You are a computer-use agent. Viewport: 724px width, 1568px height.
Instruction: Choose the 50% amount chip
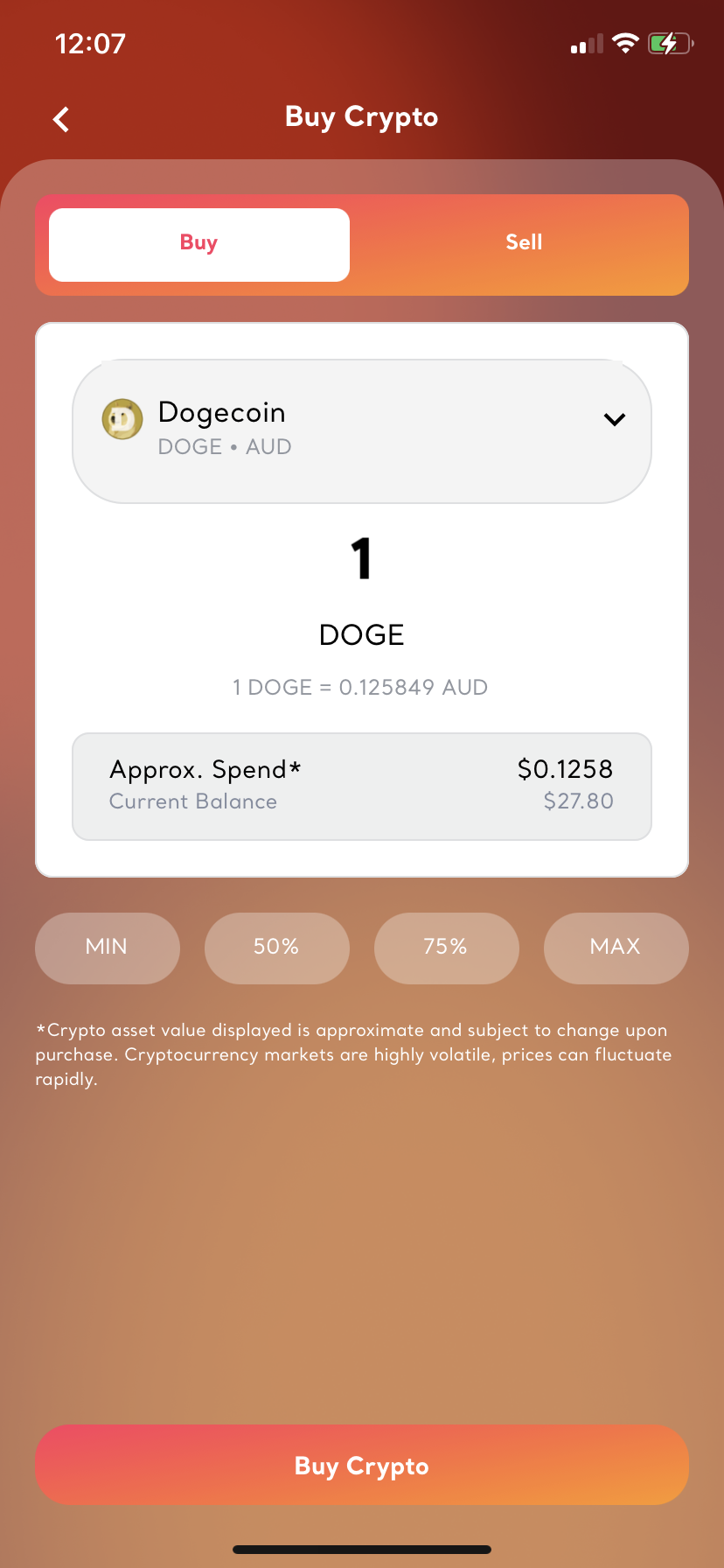[x=276, y=948]
